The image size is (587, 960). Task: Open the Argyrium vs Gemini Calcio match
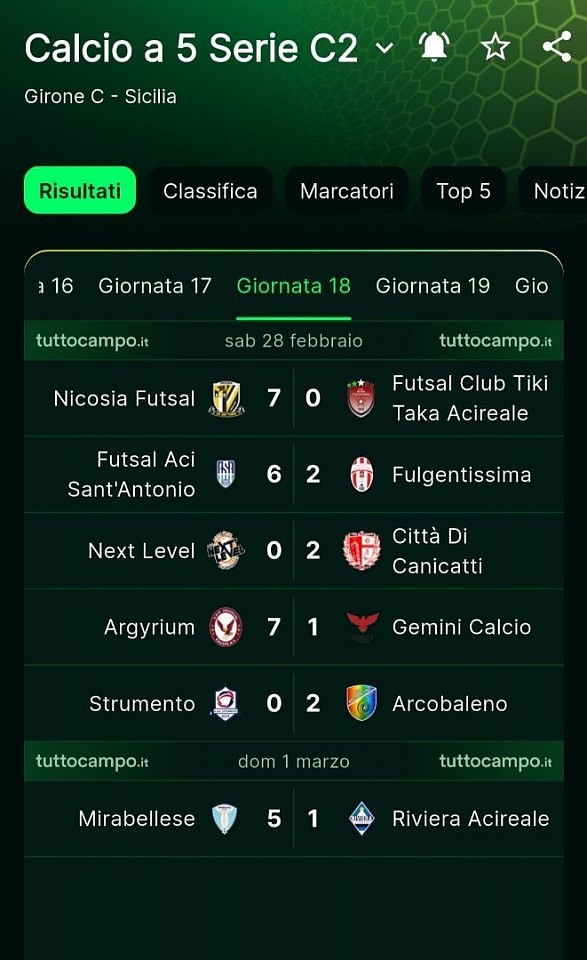coord(294,627)
